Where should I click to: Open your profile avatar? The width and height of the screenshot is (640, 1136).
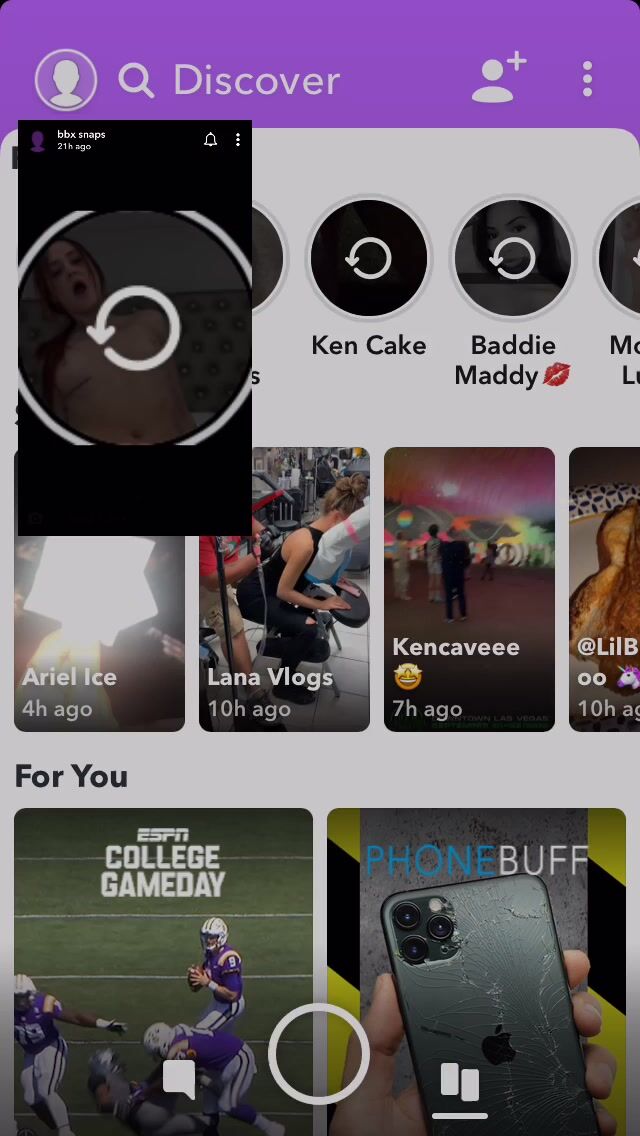coord(66,80)
